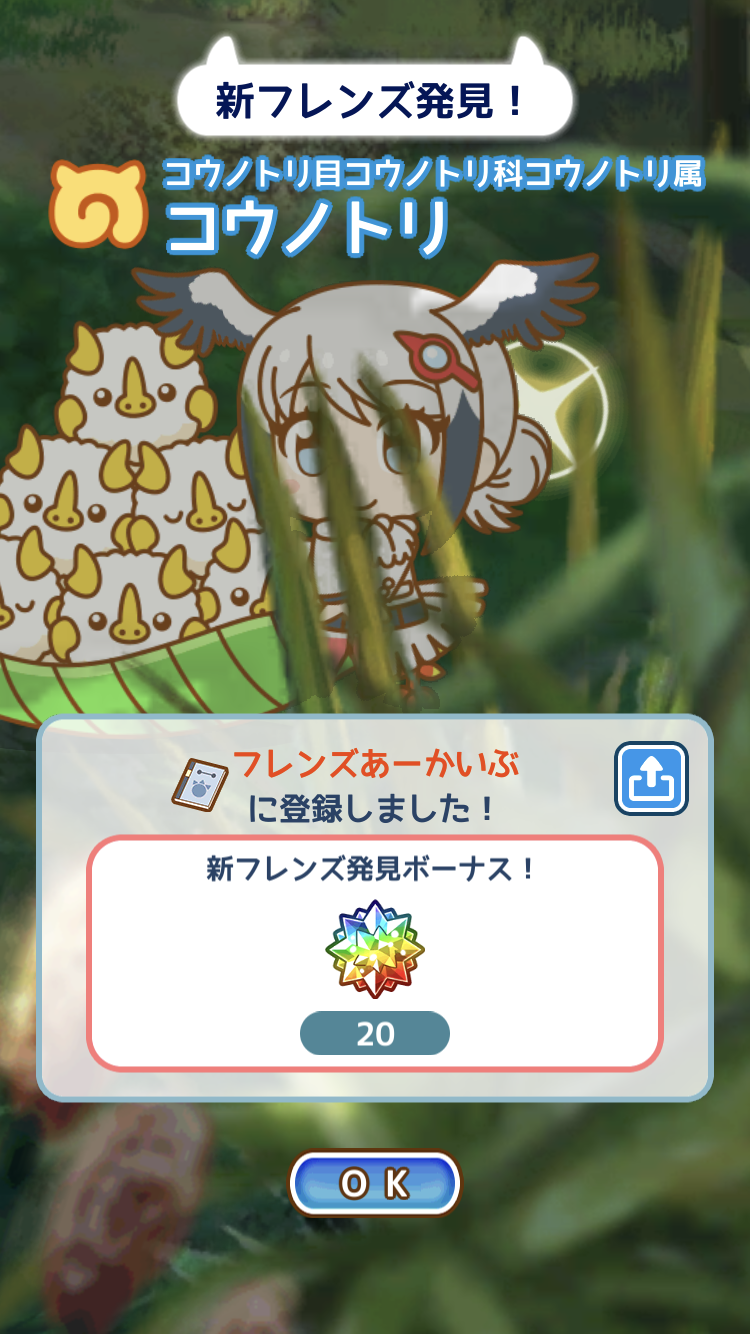This screenshot has width=750, height=1334.
Task: Tap the OK button to continue
Action: [375, 1183]
